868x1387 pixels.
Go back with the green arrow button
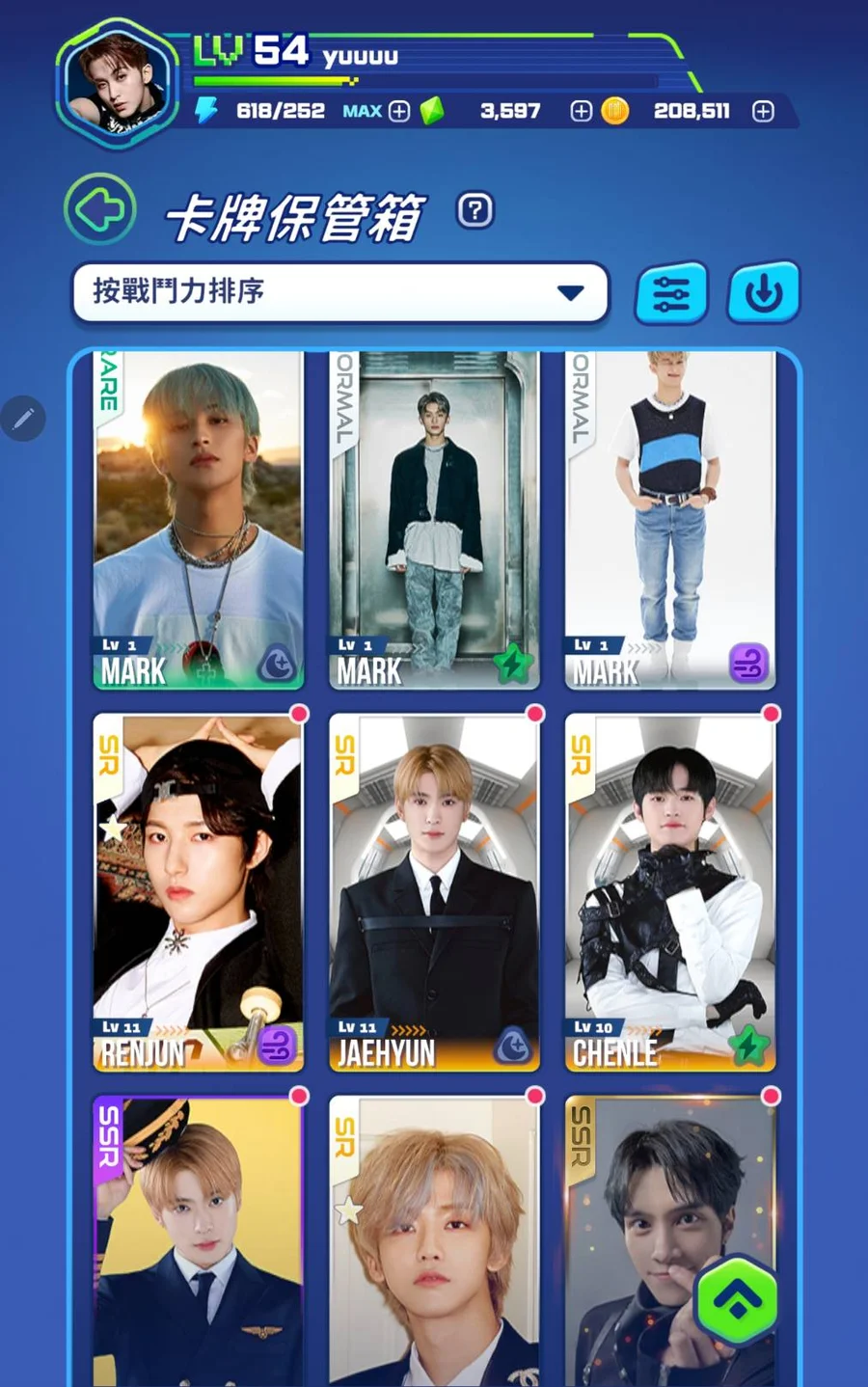(x=99, y=208)
